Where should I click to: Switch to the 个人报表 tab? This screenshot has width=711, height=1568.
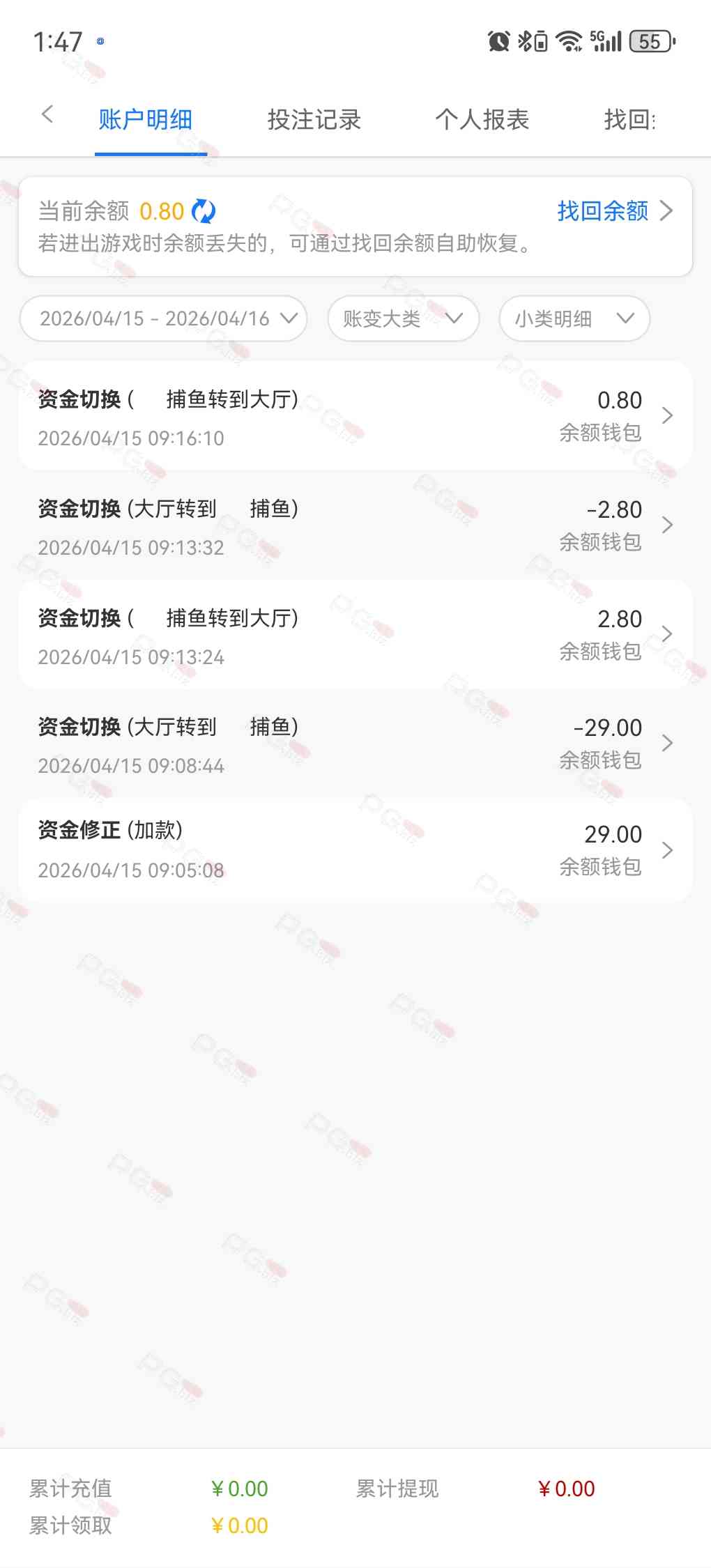click(482, 120)
